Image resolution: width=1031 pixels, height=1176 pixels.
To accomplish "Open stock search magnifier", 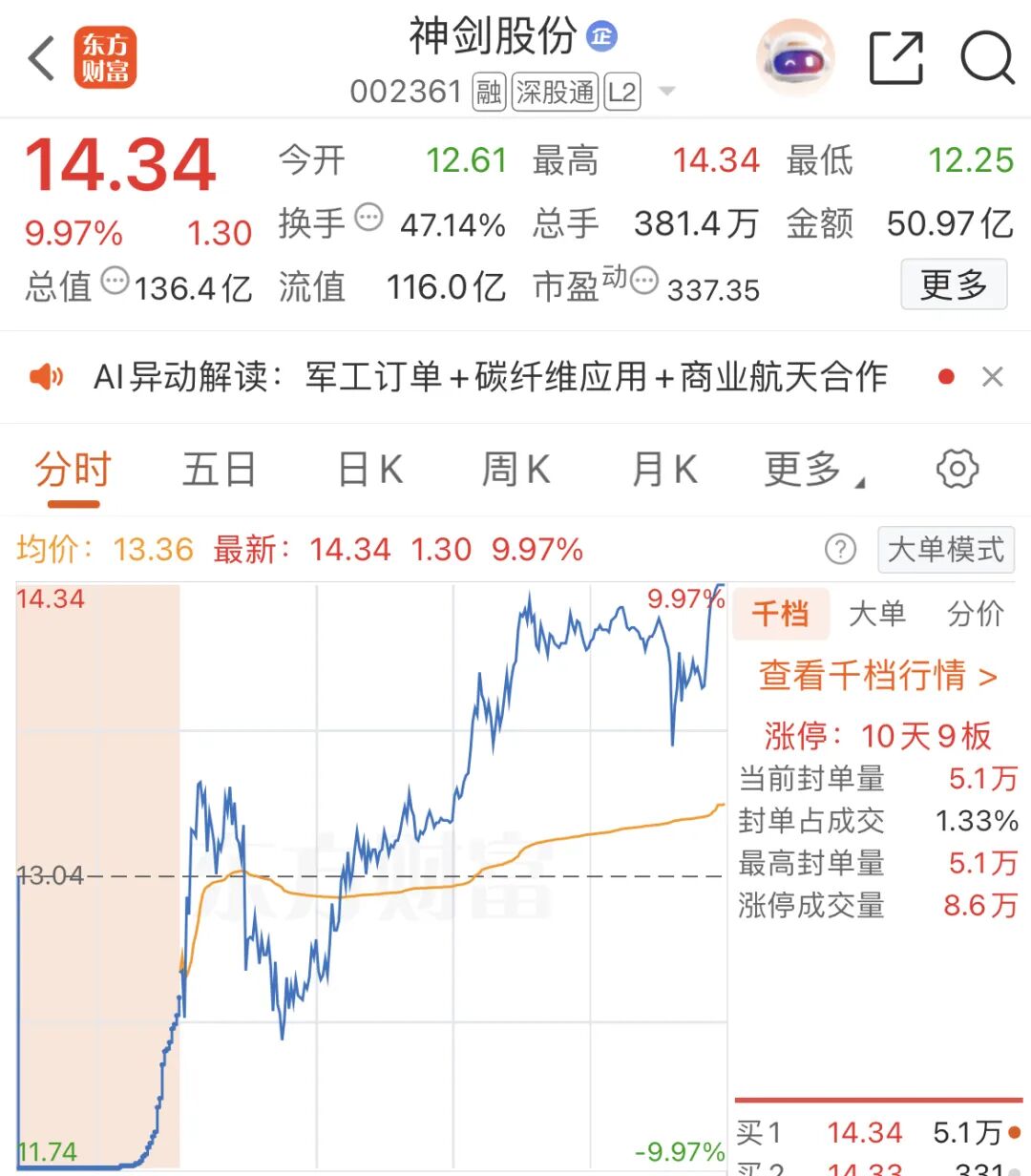I will click(x=986, y=59).
